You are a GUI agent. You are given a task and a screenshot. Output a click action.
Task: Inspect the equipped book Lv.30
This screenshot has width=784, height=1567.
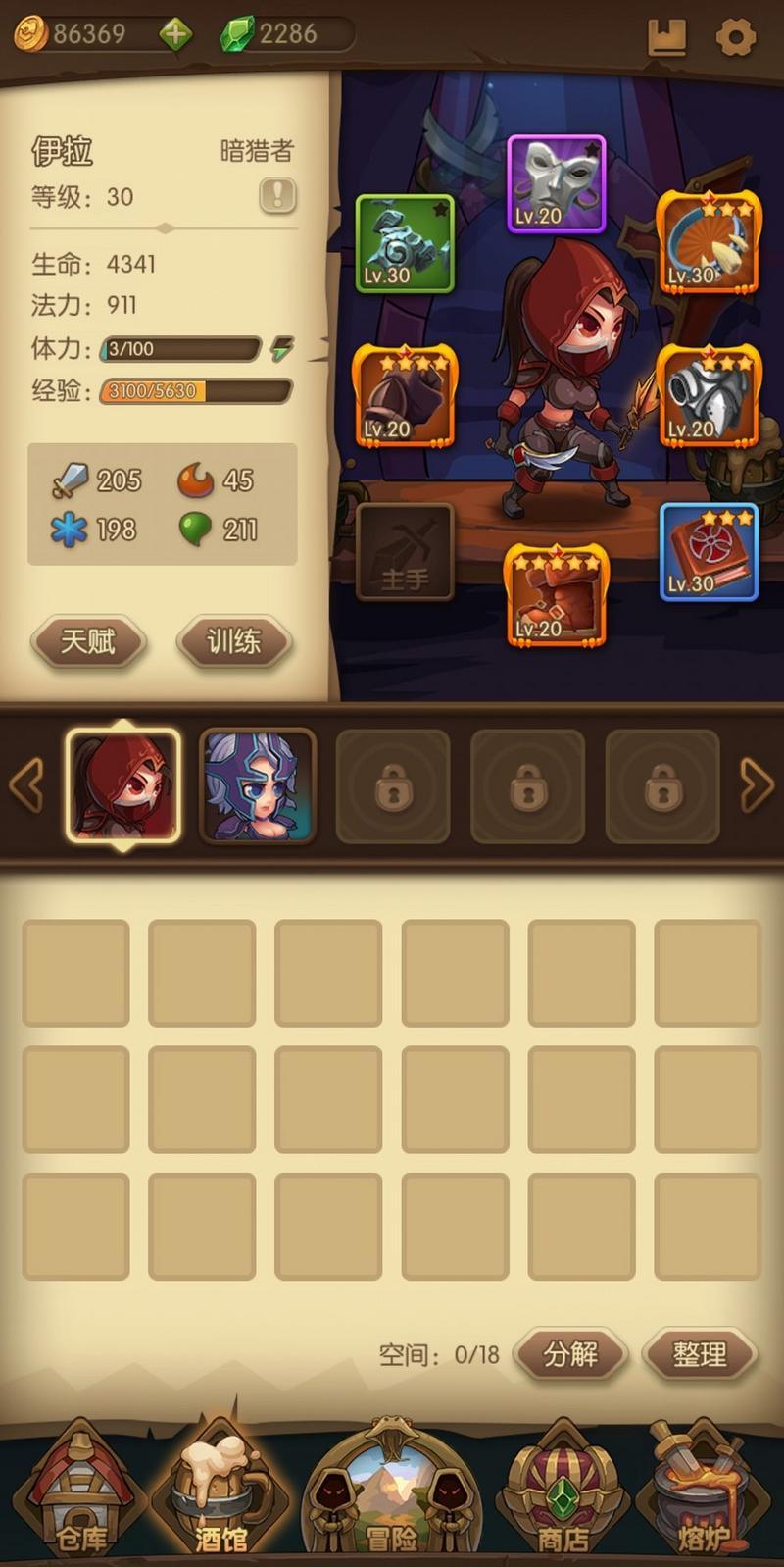pos(708,550)
